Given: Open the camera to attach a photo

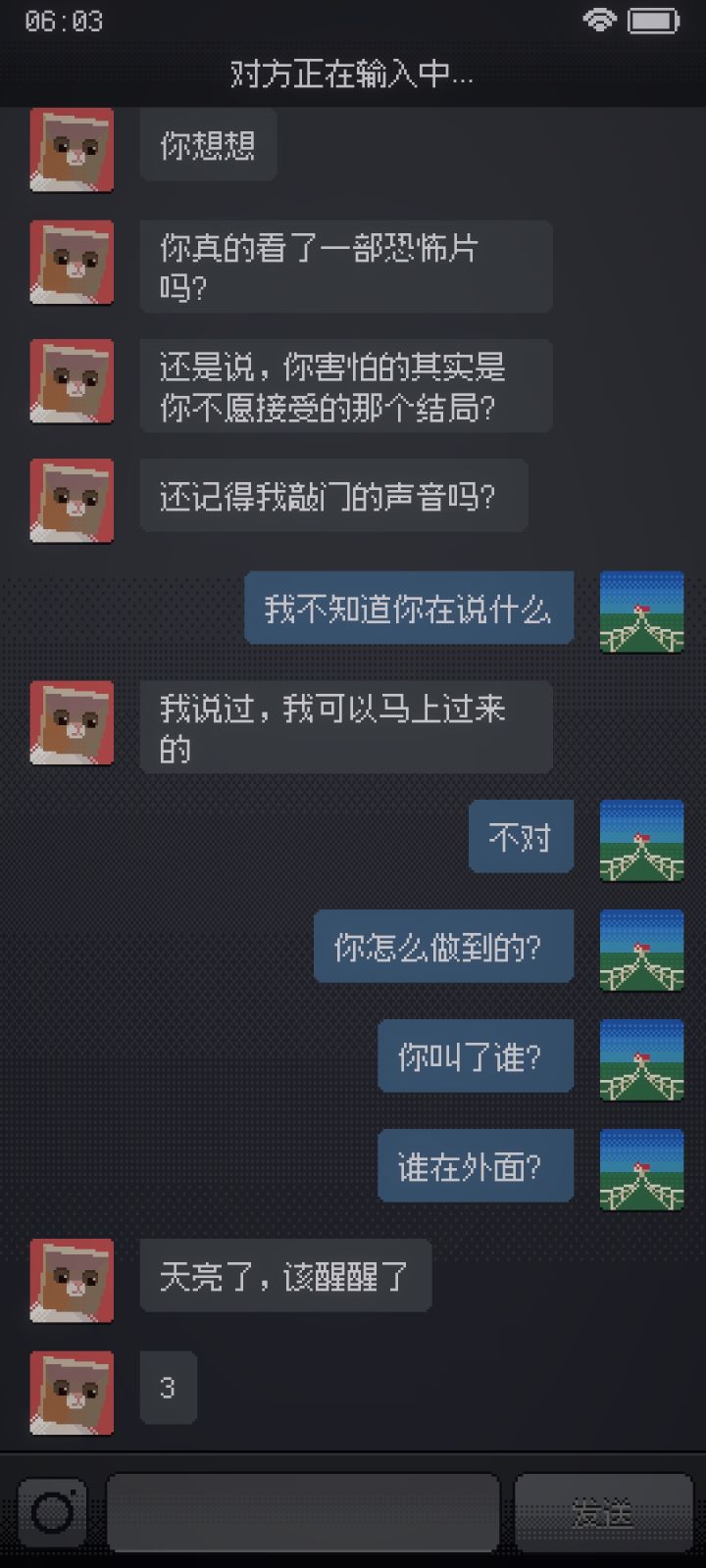Looking at the screenshot, I should 51,1510.
